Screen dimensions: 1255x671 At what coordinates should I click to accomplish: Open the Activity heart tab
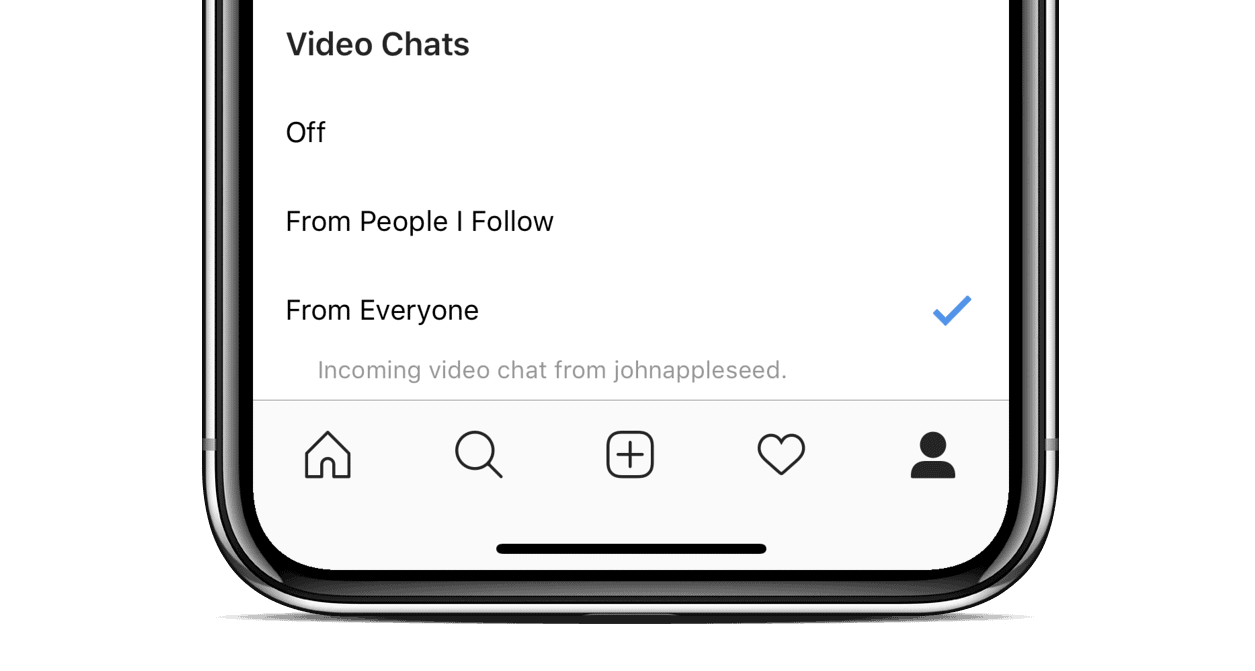pyautogui.click(x=781, y=455)
